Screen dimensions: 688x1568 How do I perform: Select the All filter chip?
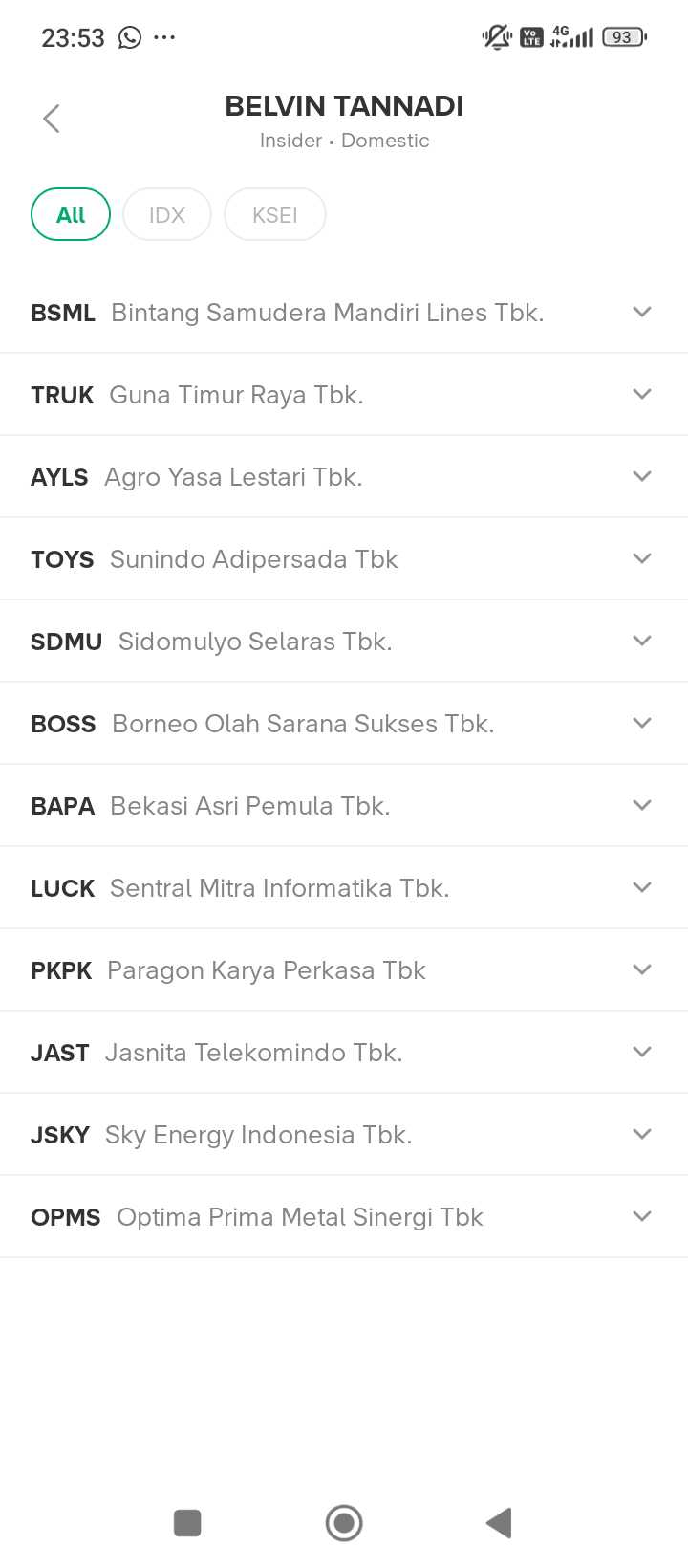71,215
